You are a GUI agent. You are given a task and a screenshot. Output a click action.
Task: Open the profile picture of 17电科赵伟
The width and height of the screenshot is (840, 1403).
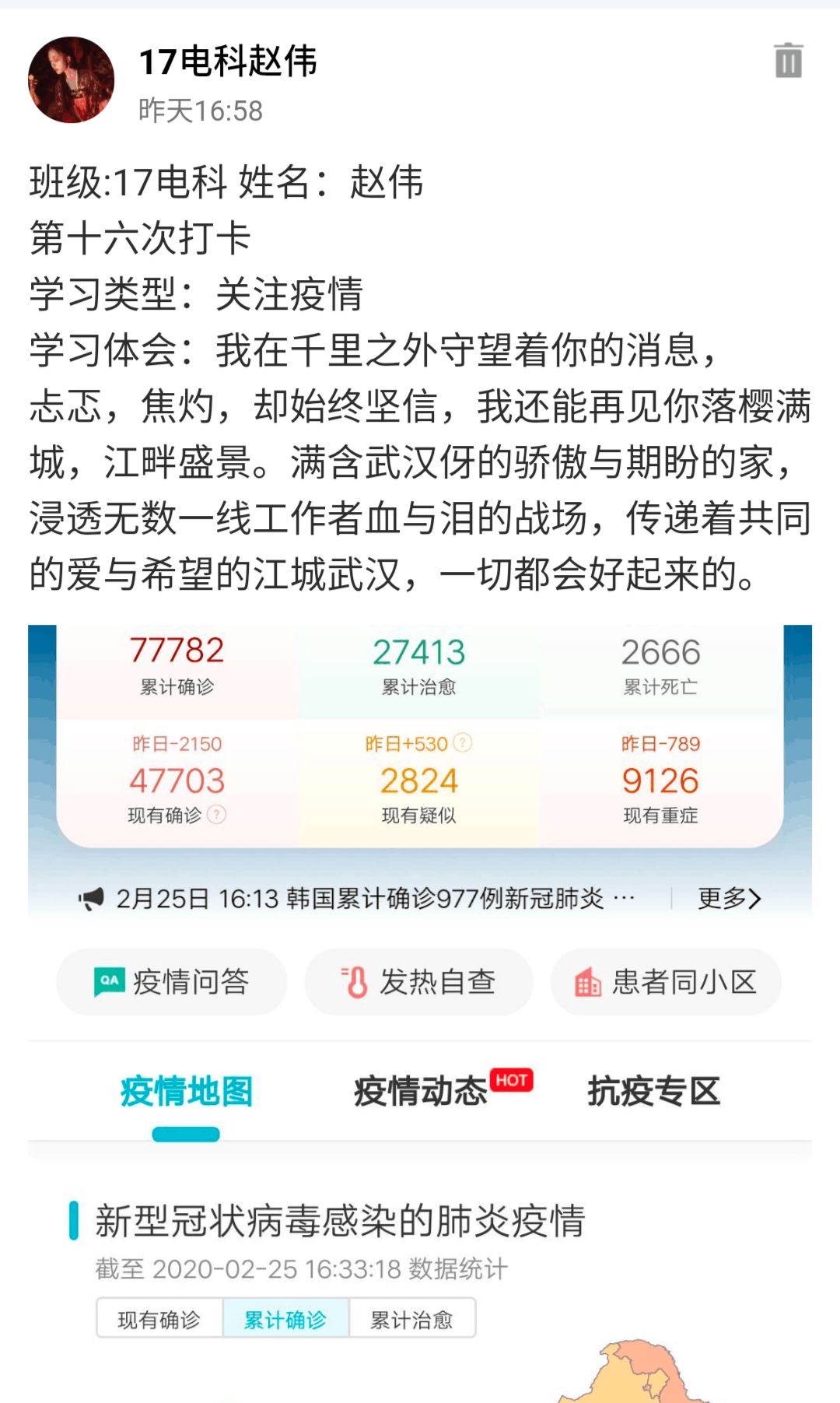72,79
